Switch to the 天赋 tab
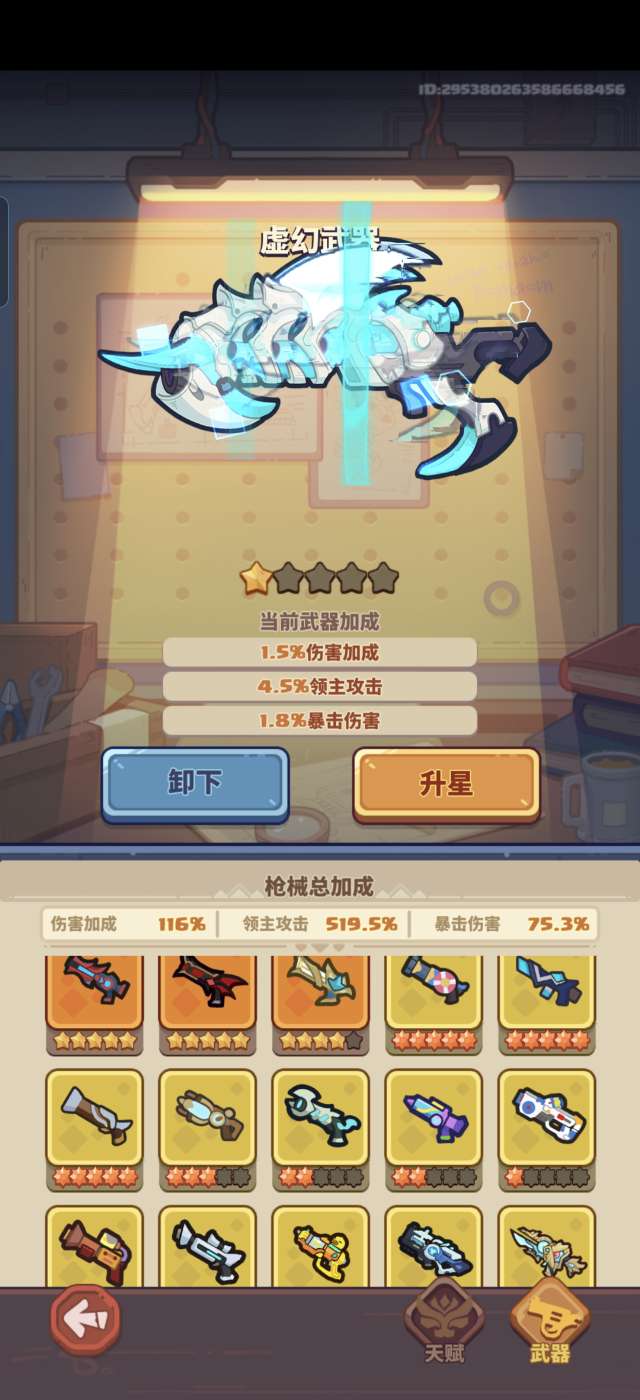The height and width of the screenshot is (1400, 640). pyautogui.click(x=443, y=1322)
